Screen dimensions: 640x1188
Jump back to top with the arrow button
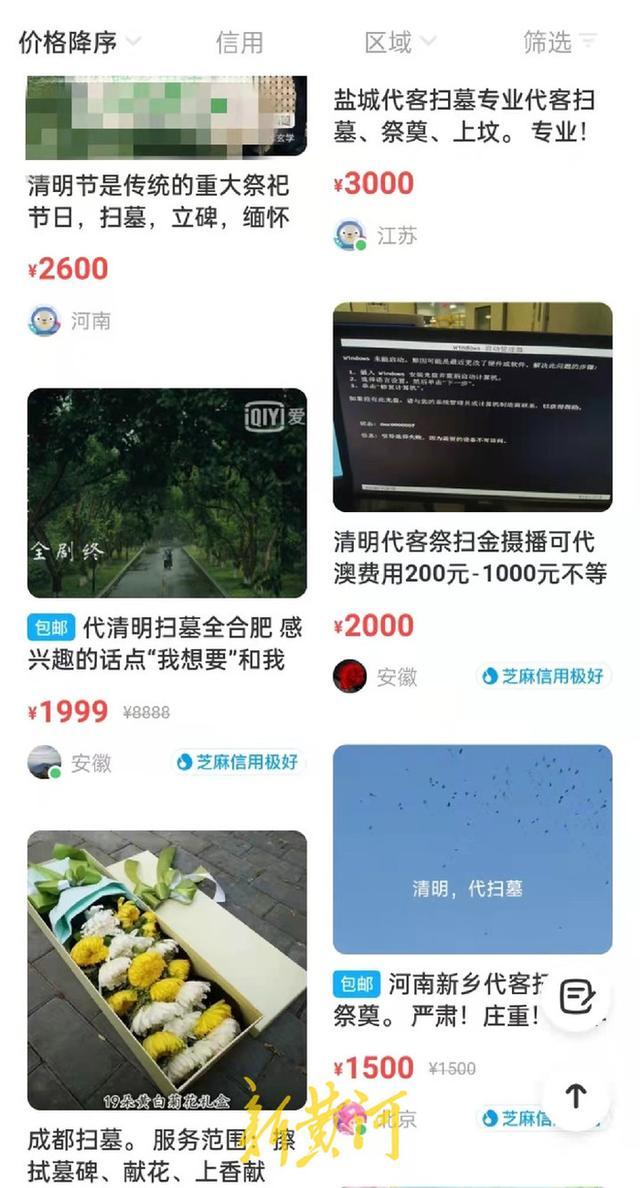point(577,1096)
